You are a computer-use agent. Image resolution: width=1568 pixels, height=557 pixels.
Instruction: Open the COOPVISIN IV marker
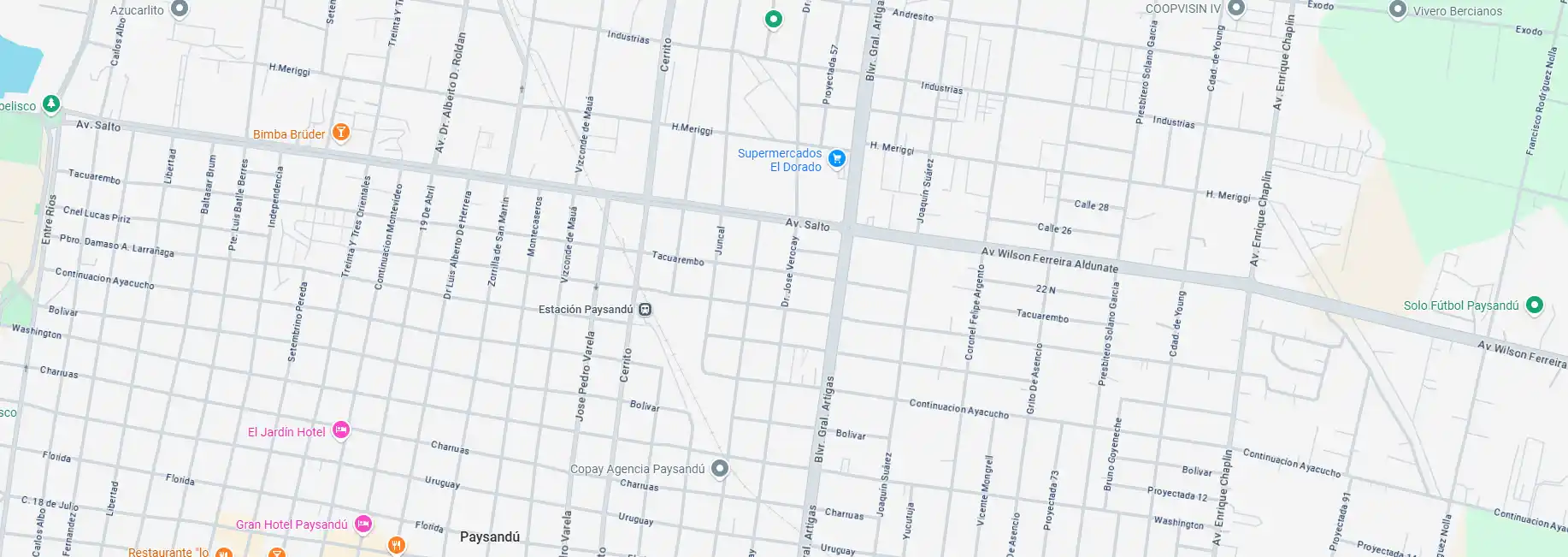point(1236,8)
